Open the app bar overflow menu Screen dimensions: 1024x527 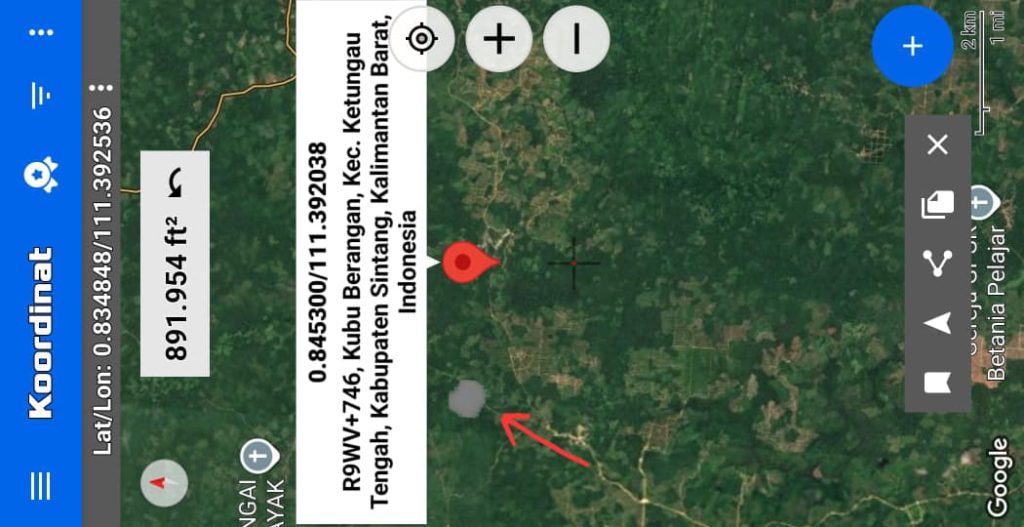[40, 32]
